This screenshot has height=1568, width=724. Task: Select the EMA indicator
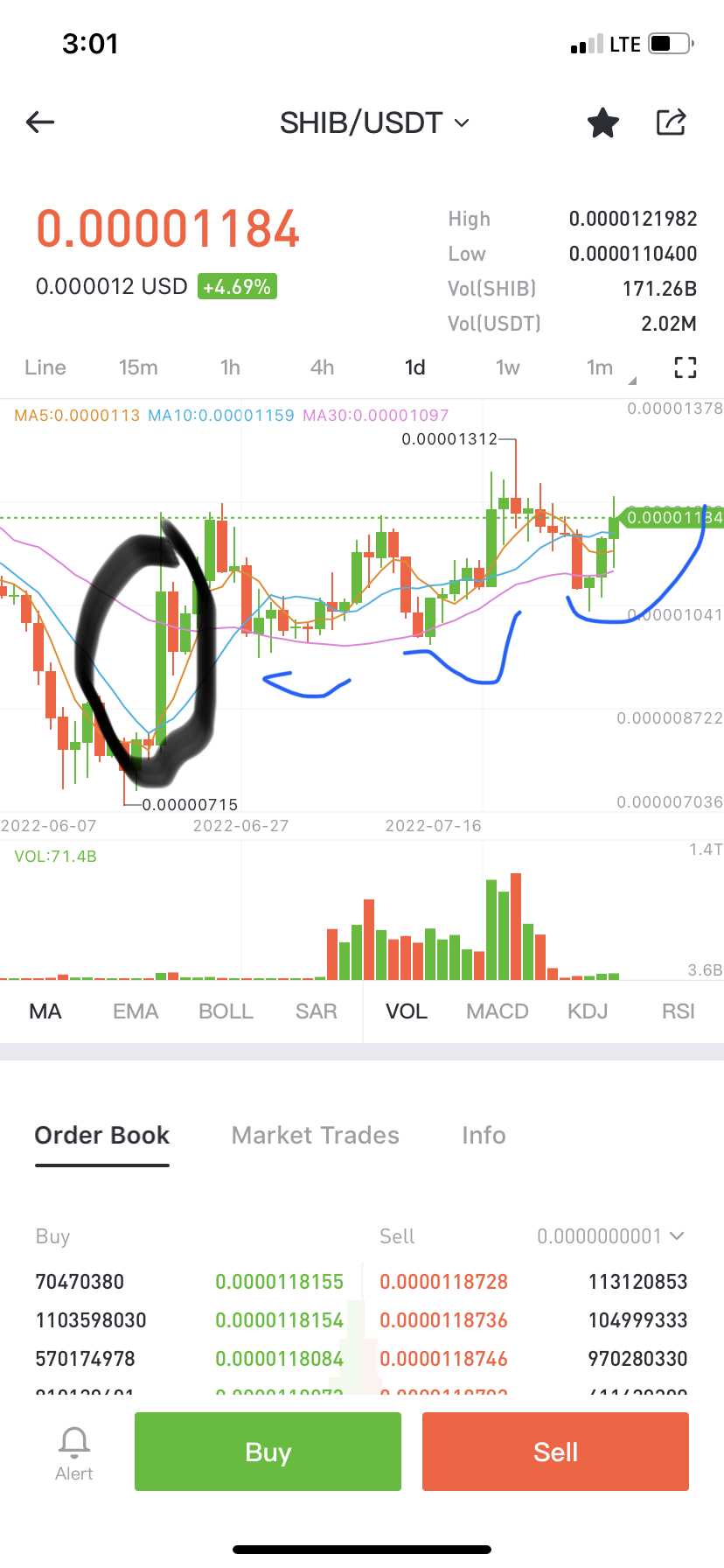point(136,1011)
